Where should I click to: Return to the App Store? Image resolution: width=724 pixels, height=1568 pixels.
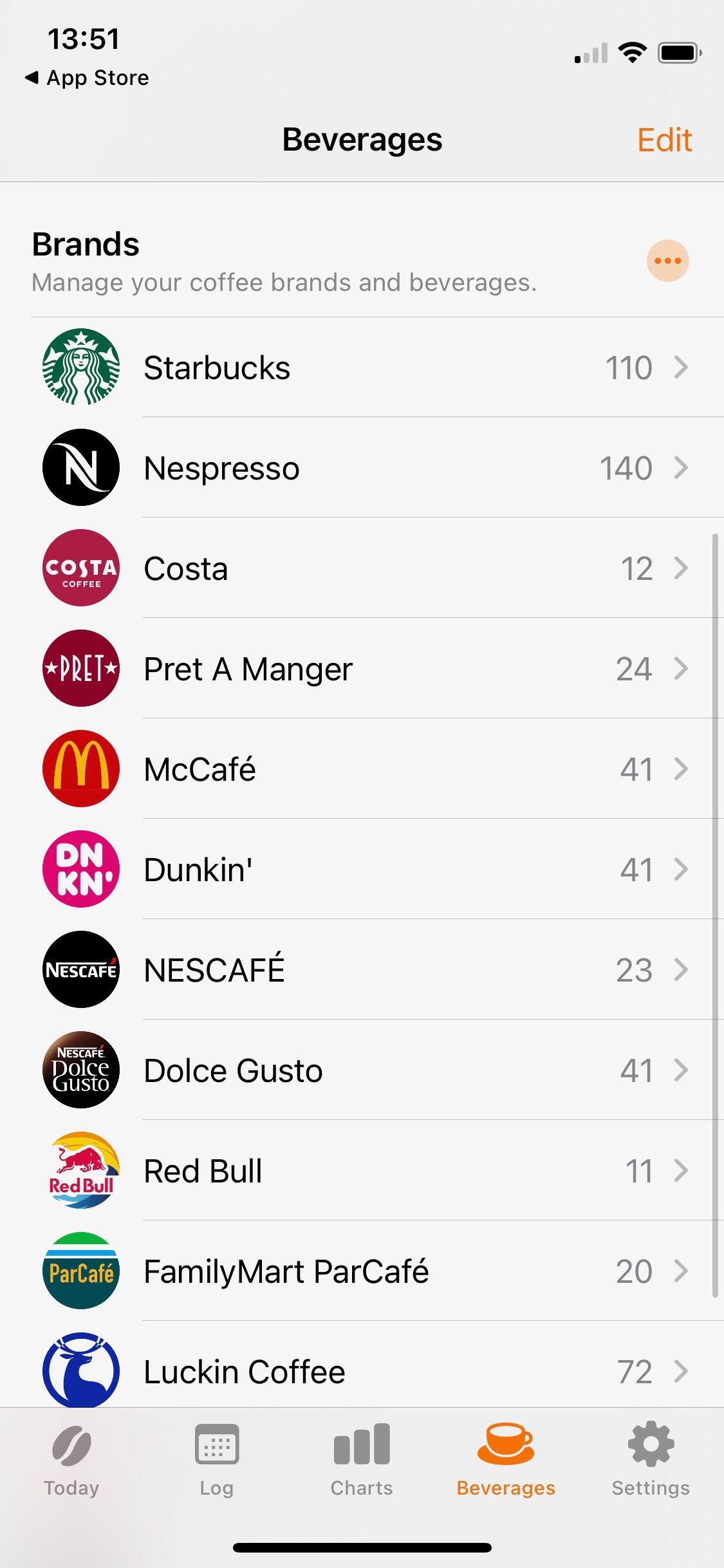coord(87,78)
